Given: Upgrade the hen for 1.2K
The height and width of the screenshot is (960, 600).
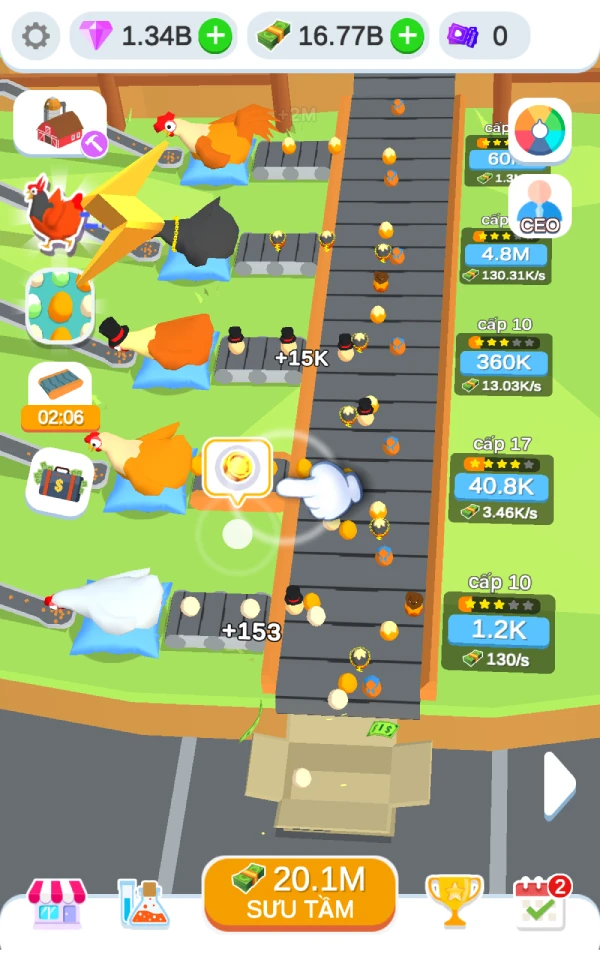Looking at the screenshot, I should pos(498,630).
